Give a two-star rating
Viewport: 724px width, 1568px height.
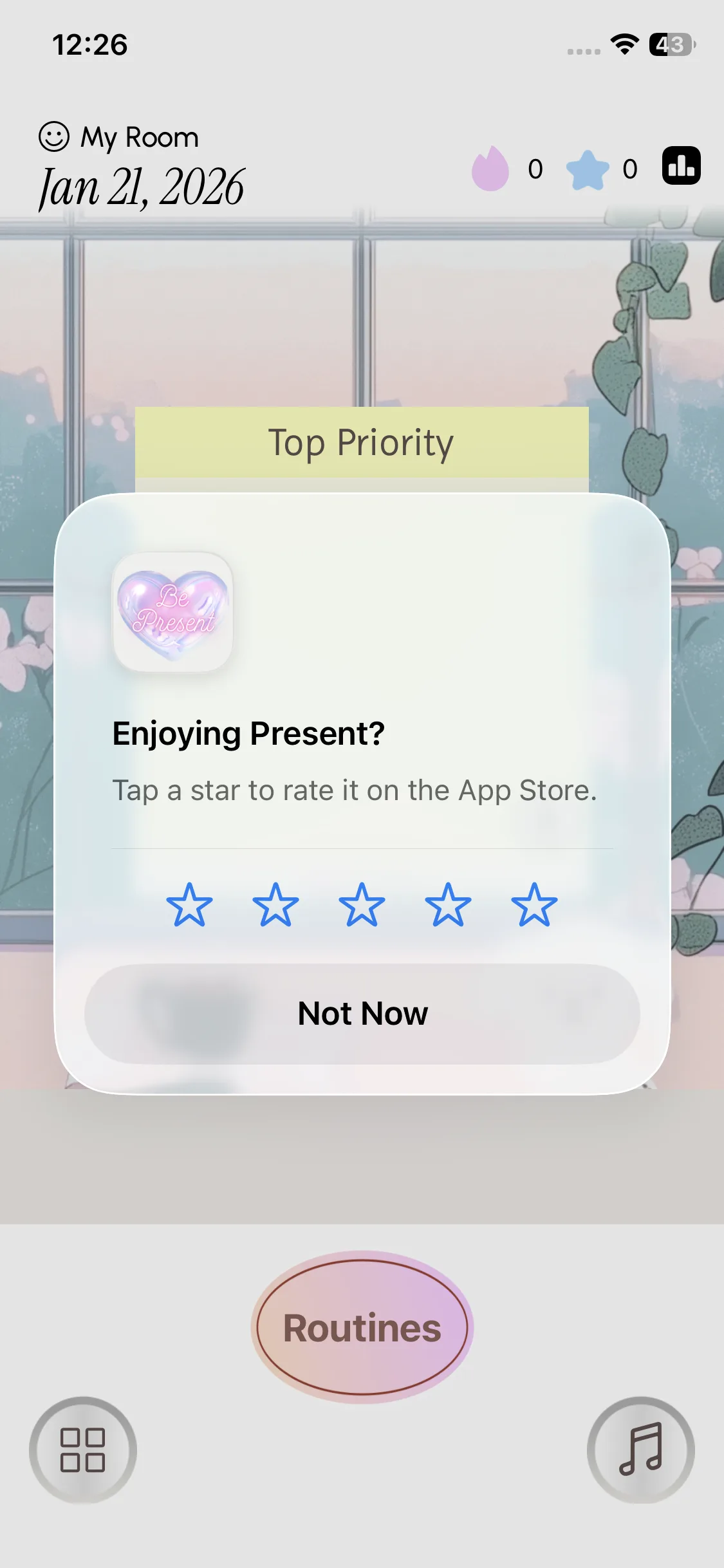275,904
